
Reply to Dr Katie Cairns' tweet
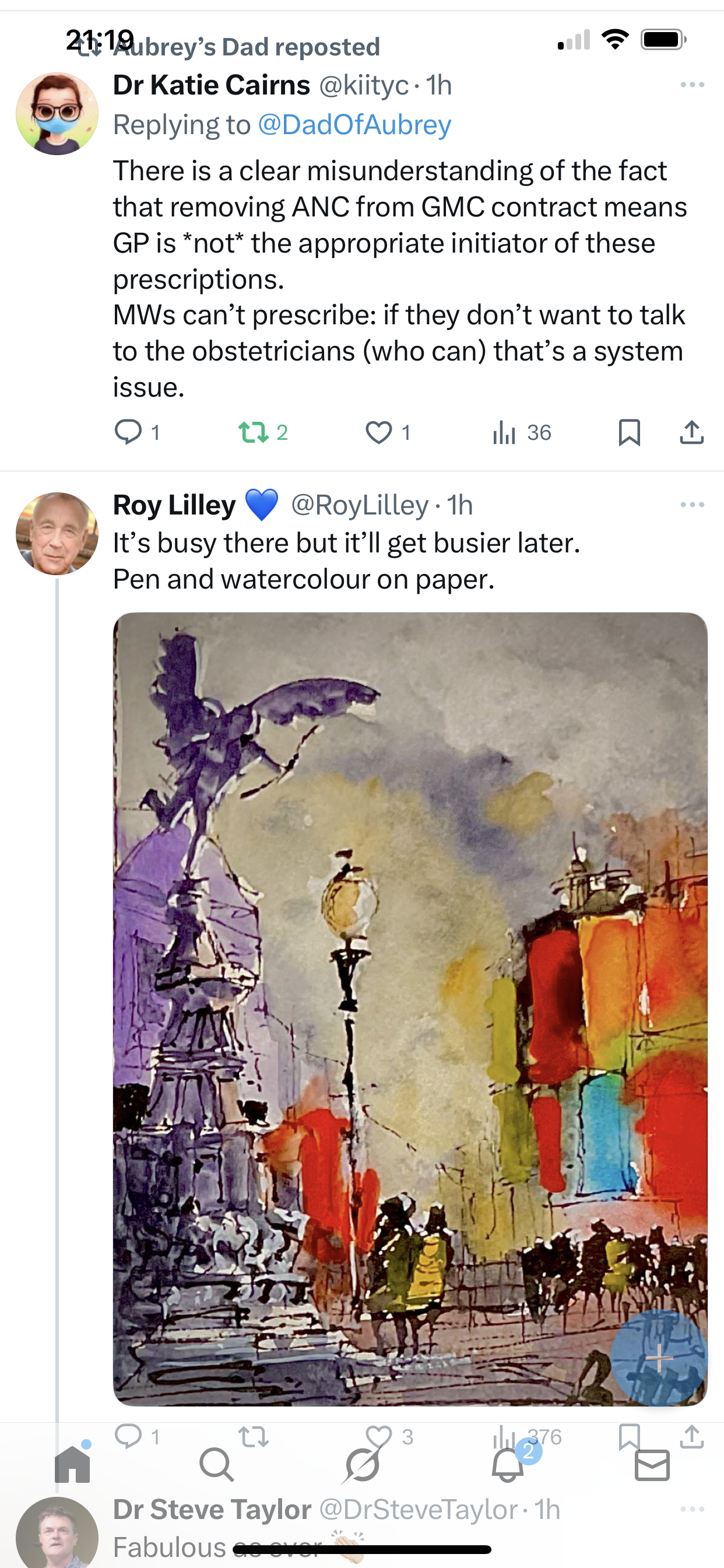coord(128,432)
